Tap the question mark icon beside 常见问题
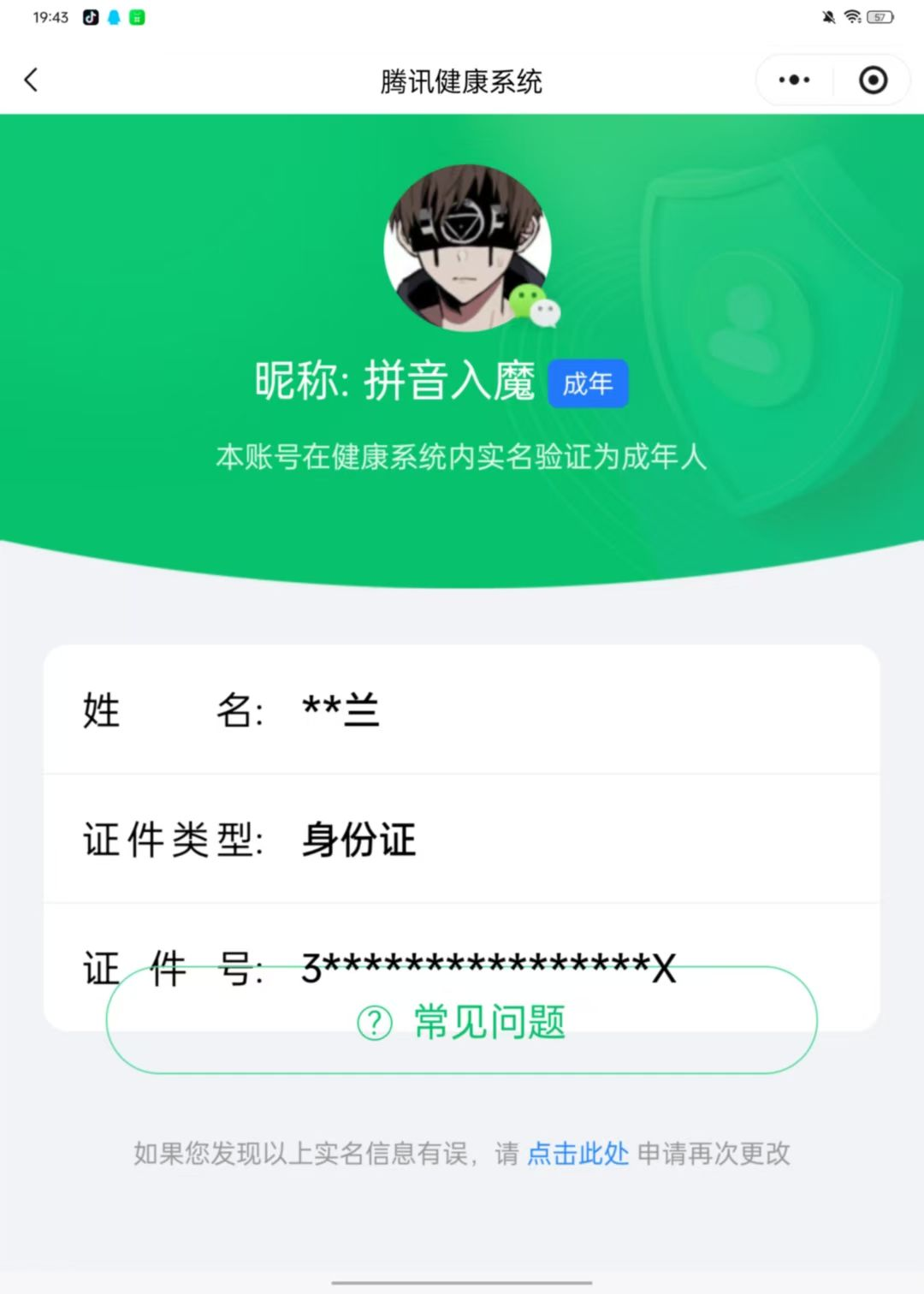 pyautogui.click(x=374, y=1022)
